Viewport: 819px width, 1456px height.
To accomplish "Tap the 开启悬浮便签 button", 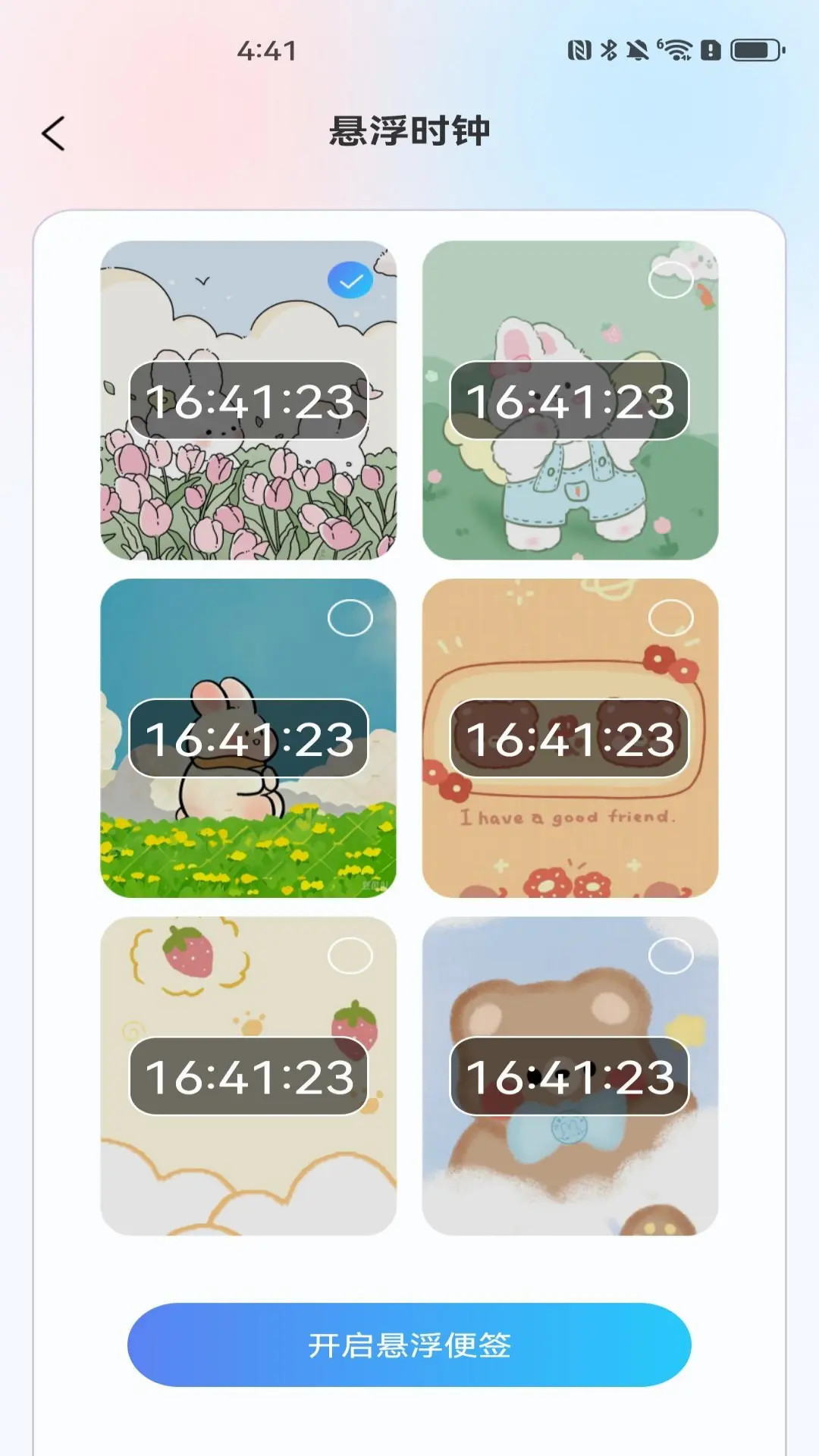I will pos(409,1345).
